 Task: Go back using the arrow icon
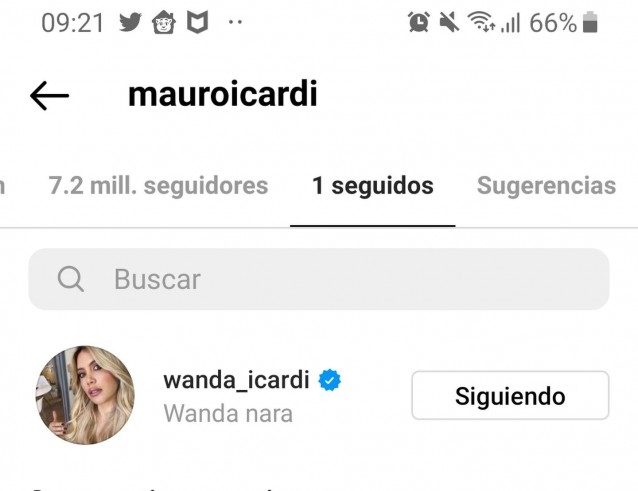pos(49,96)
